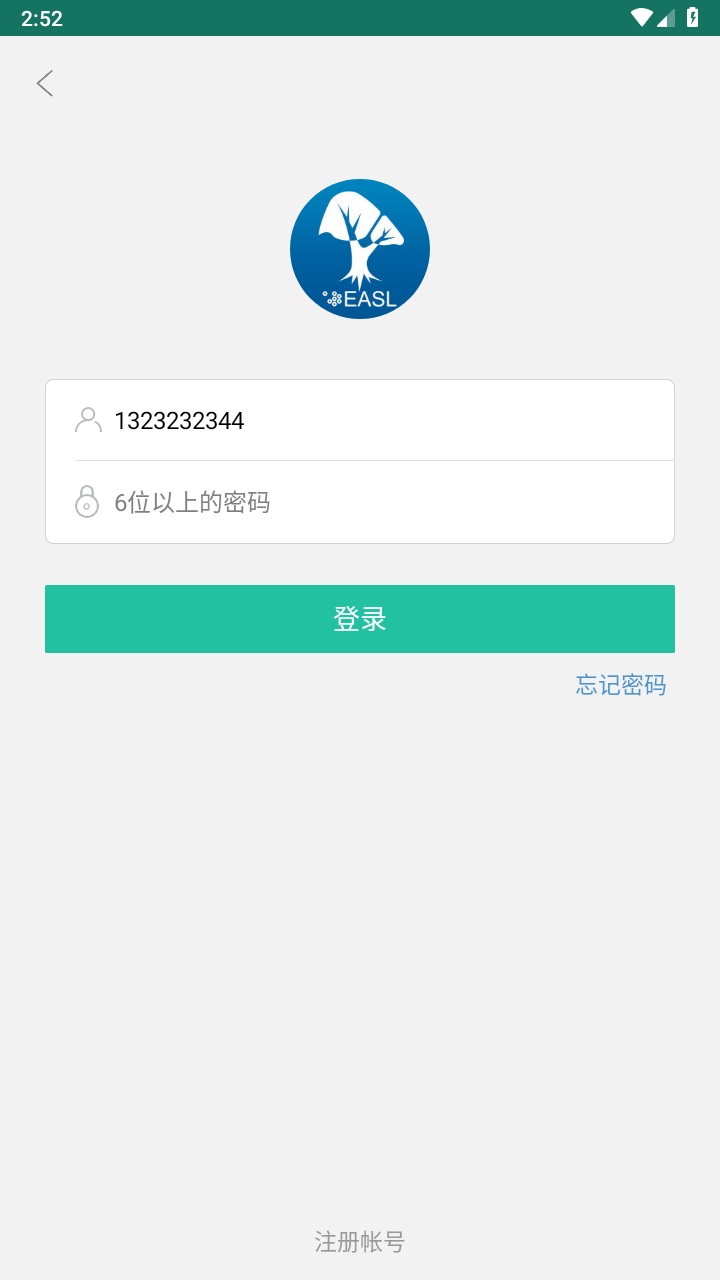Click the person icon in username field
This screenshot has height=1280, width=720.
tap(89, 420)
